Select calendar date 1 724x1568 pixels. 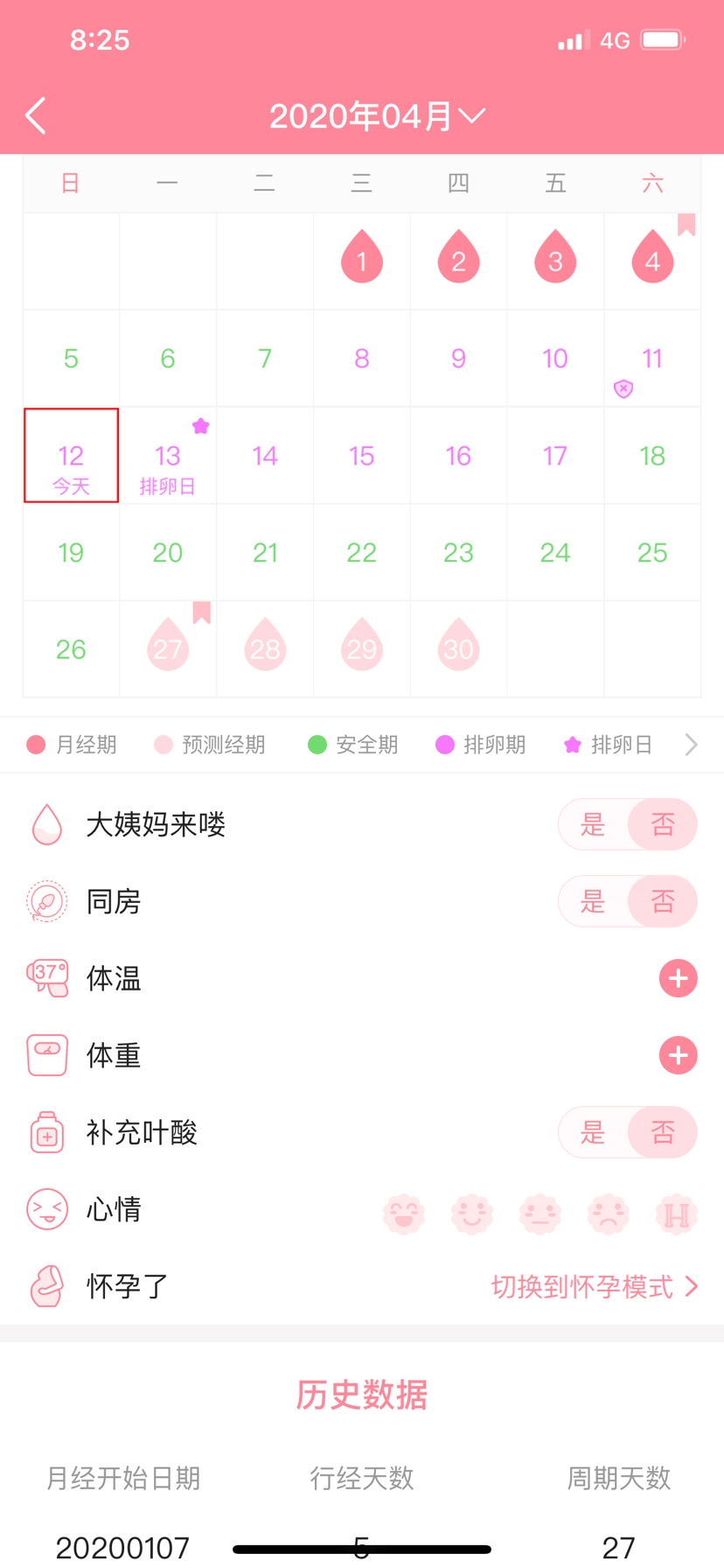[x=361, y=261]
